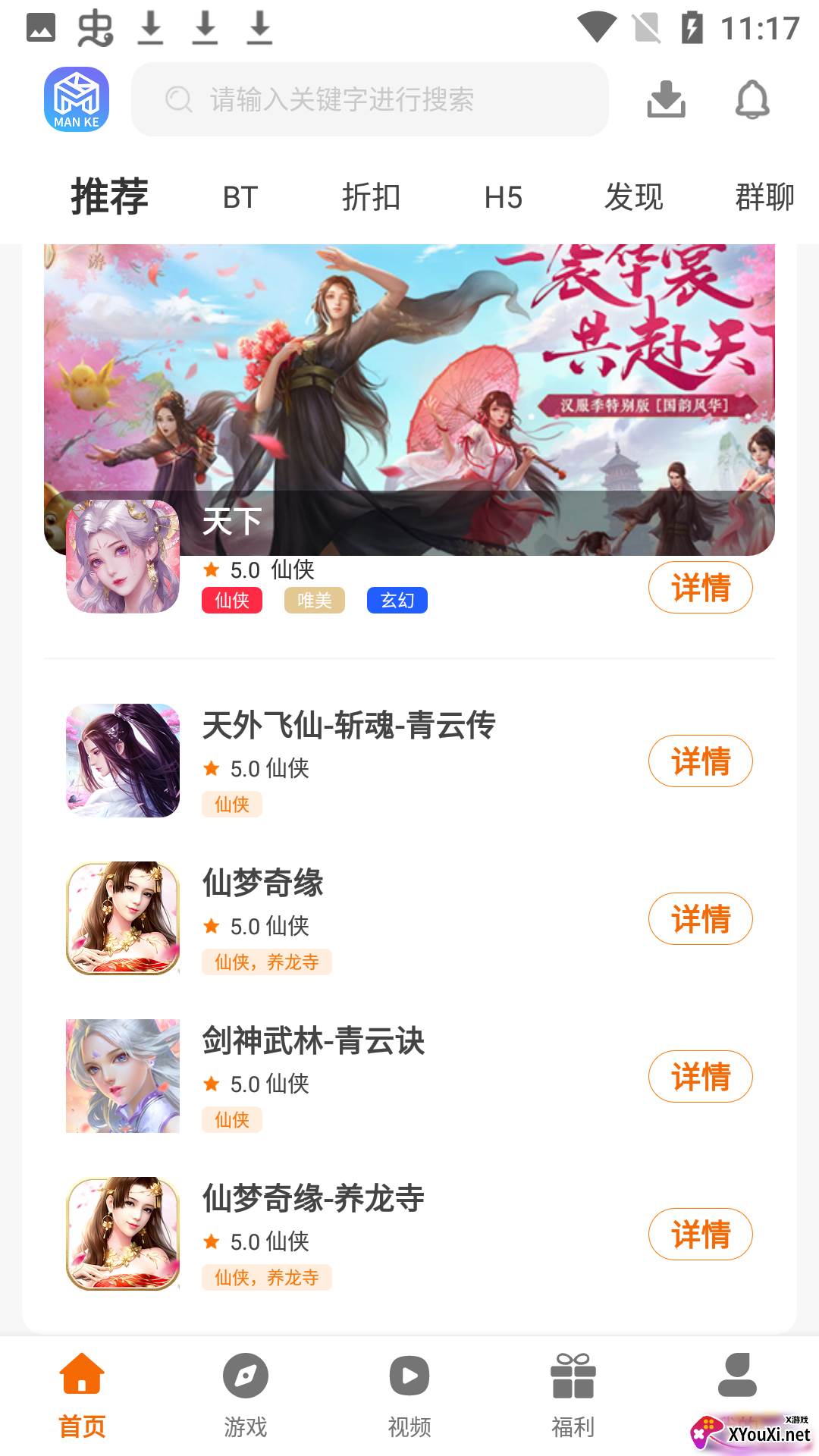
Task: View 详情 for 仙梦奇缘-养龙寺
Action: pos(700,1234)
